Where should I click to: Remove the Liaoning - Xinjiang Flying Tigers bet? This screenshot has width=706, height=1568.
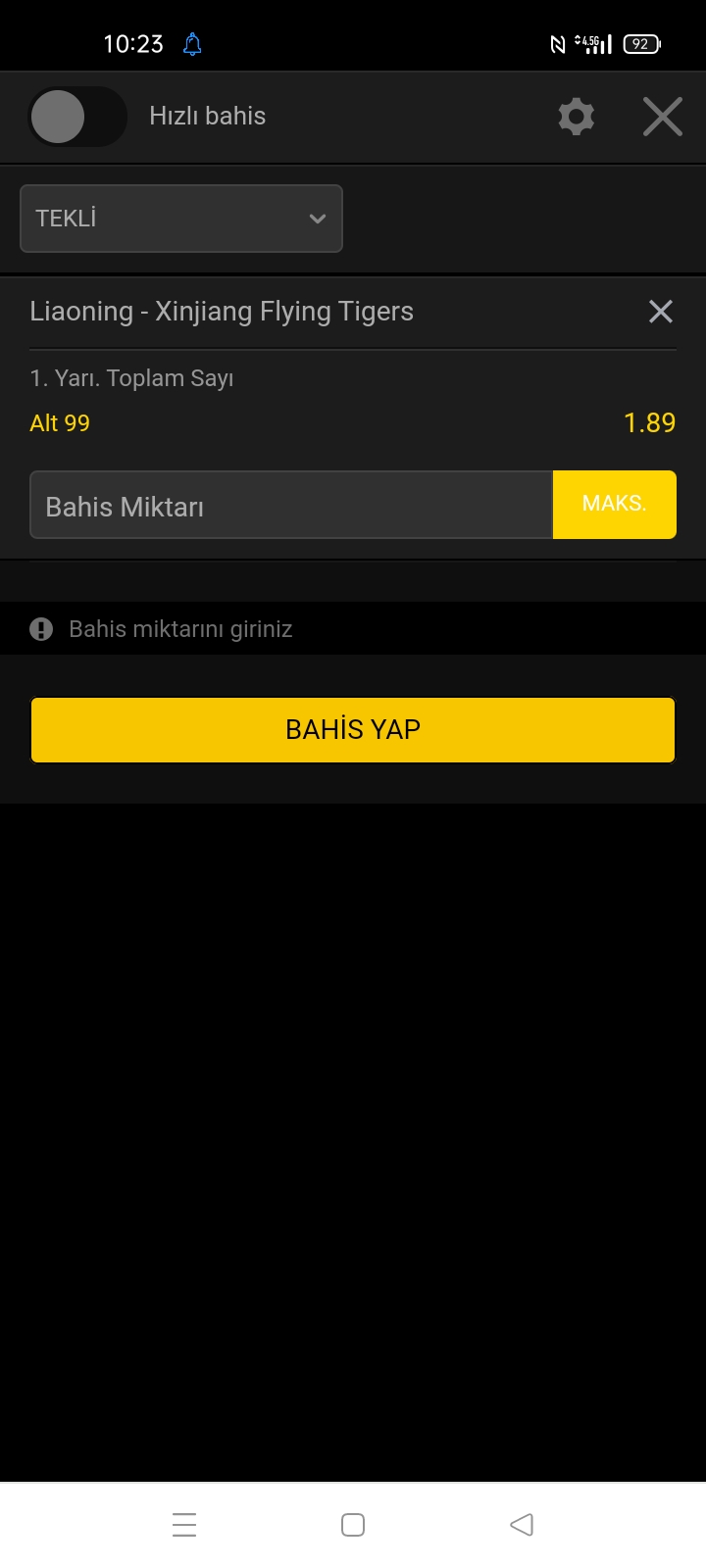[661, 312]
